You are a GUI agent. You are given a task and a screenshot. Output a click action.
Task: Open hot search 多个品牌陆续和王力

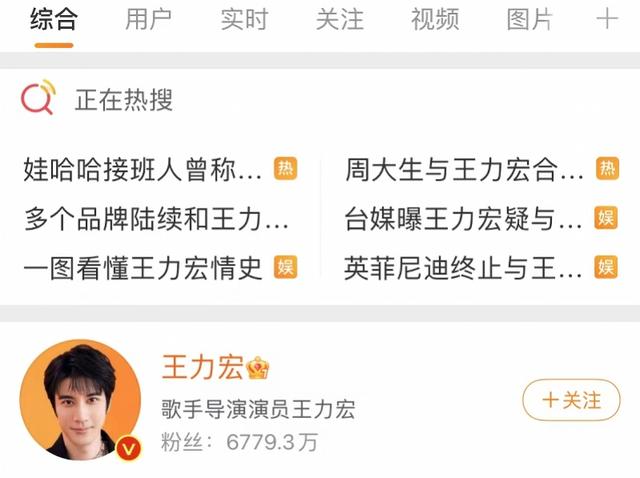pyautogui.click(x=157, y=218)
